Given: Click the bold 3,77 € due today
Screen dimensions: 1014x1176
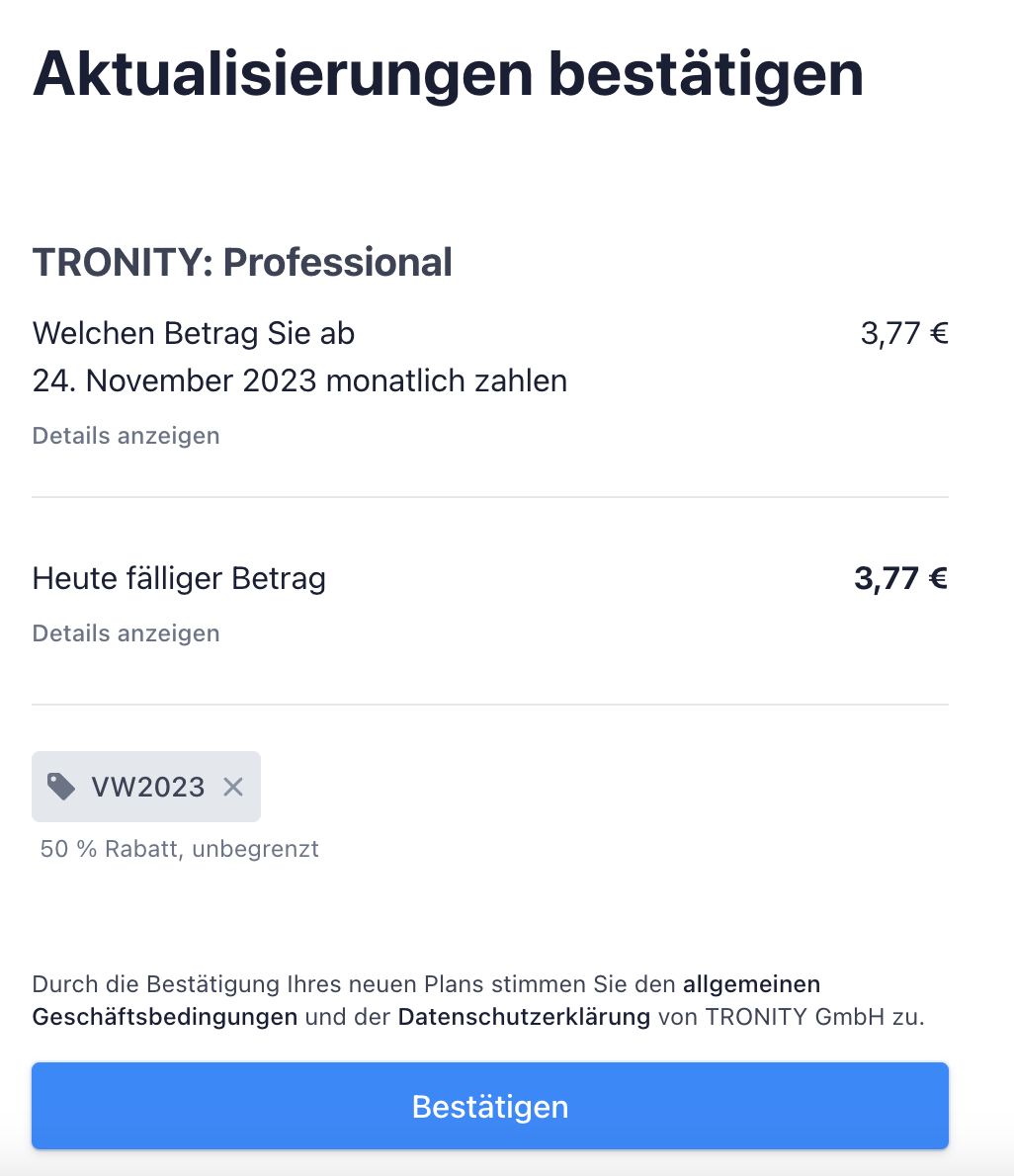Looking at the screenshot, I should [900, 578].
